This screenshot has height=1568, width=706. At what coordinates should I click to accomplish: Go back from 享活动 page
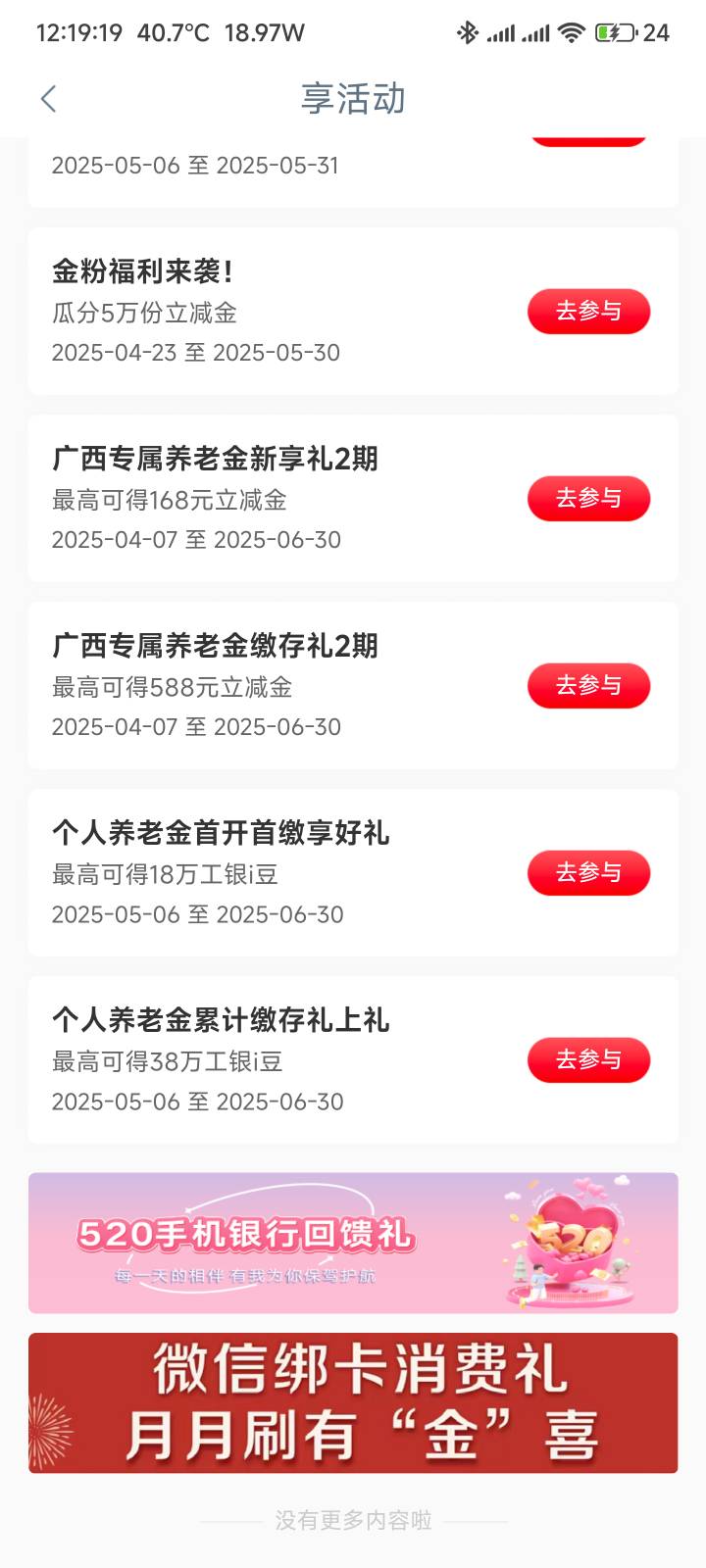click(x=49, y=99)
